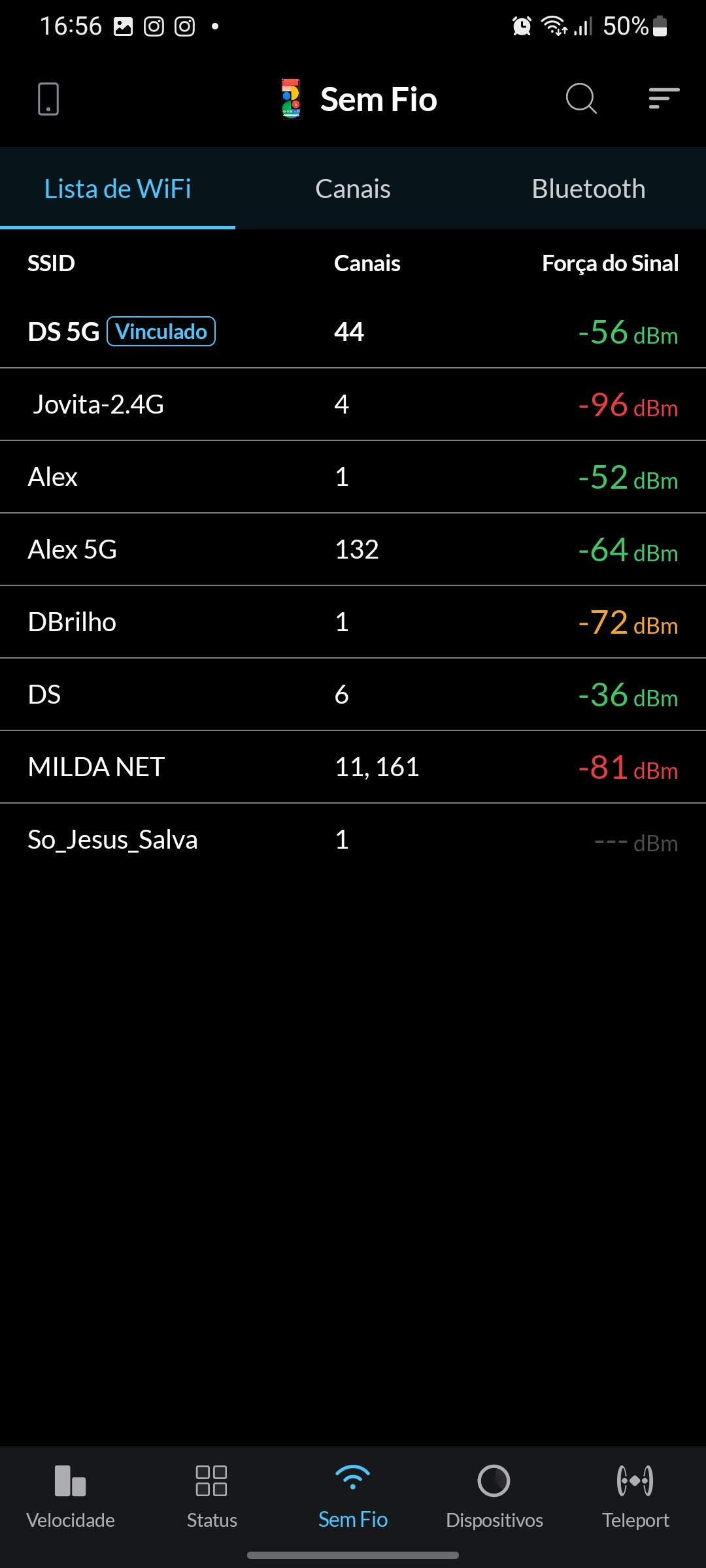The width and height of the screenshot is (706, 1568).
Task: View the Alex 5G network
Action: click(x=353, y=549)
